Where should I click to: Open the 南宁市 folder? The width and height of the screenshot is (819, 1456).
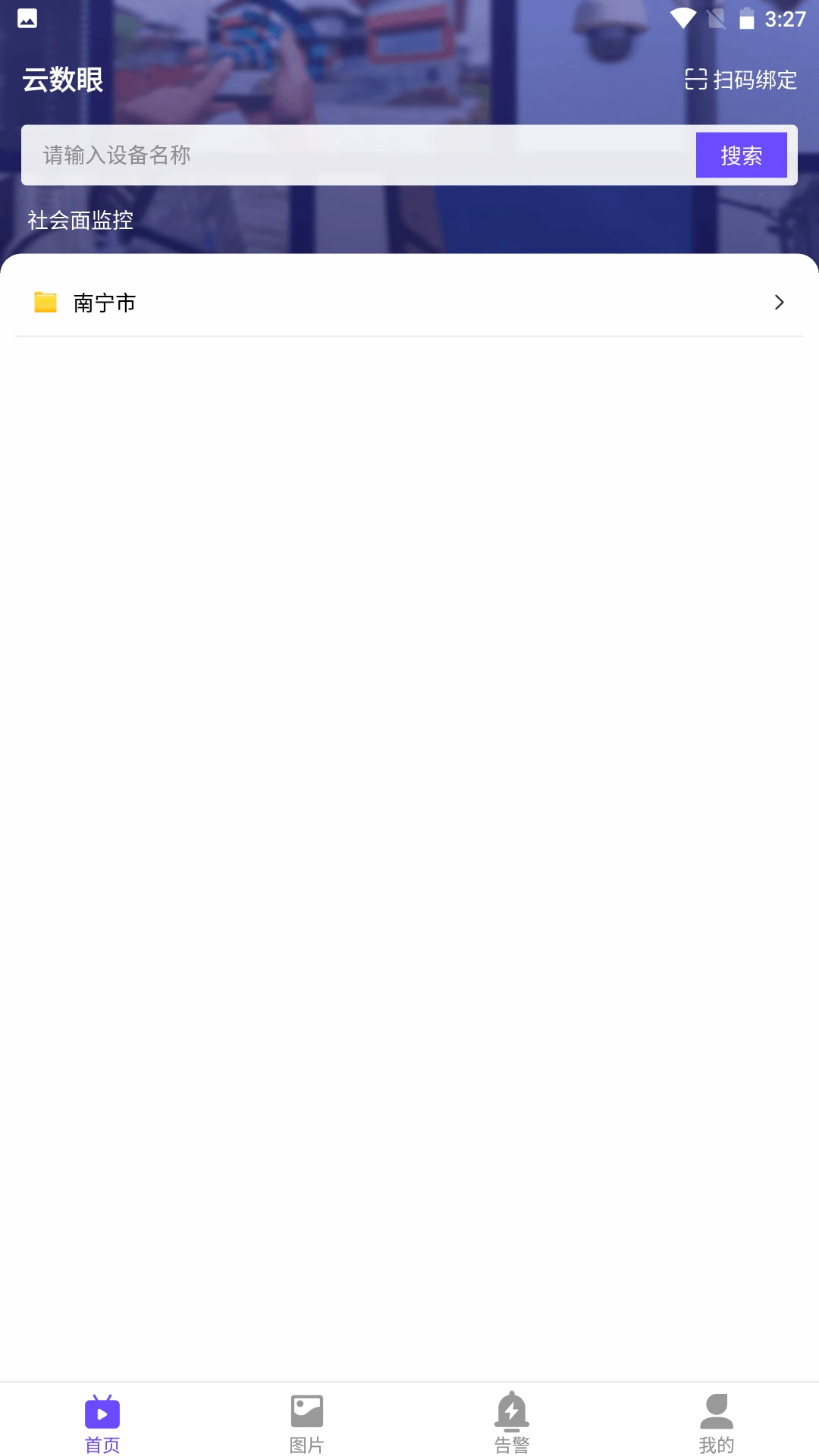(x=409, y=303)
